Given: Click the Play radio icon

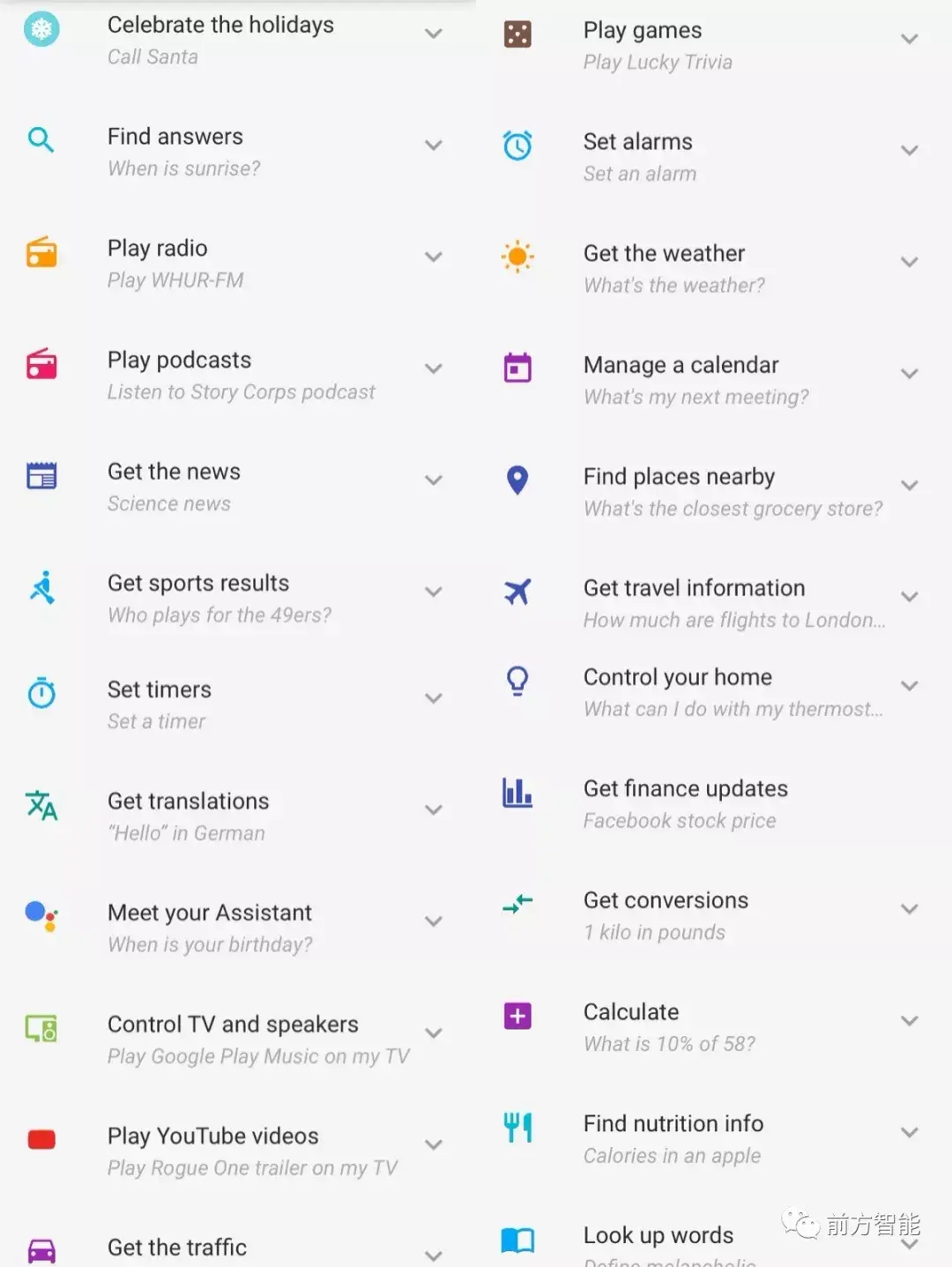Looking at the screenshot, I should (x=41, y=252).
